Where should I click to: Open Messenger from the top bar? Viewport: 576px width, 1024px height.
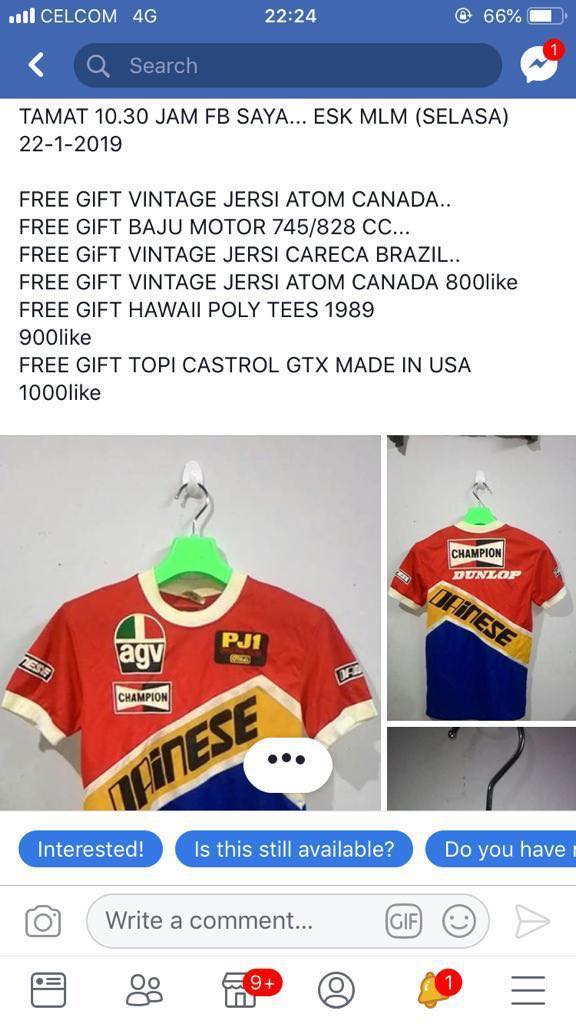(539, 63)
